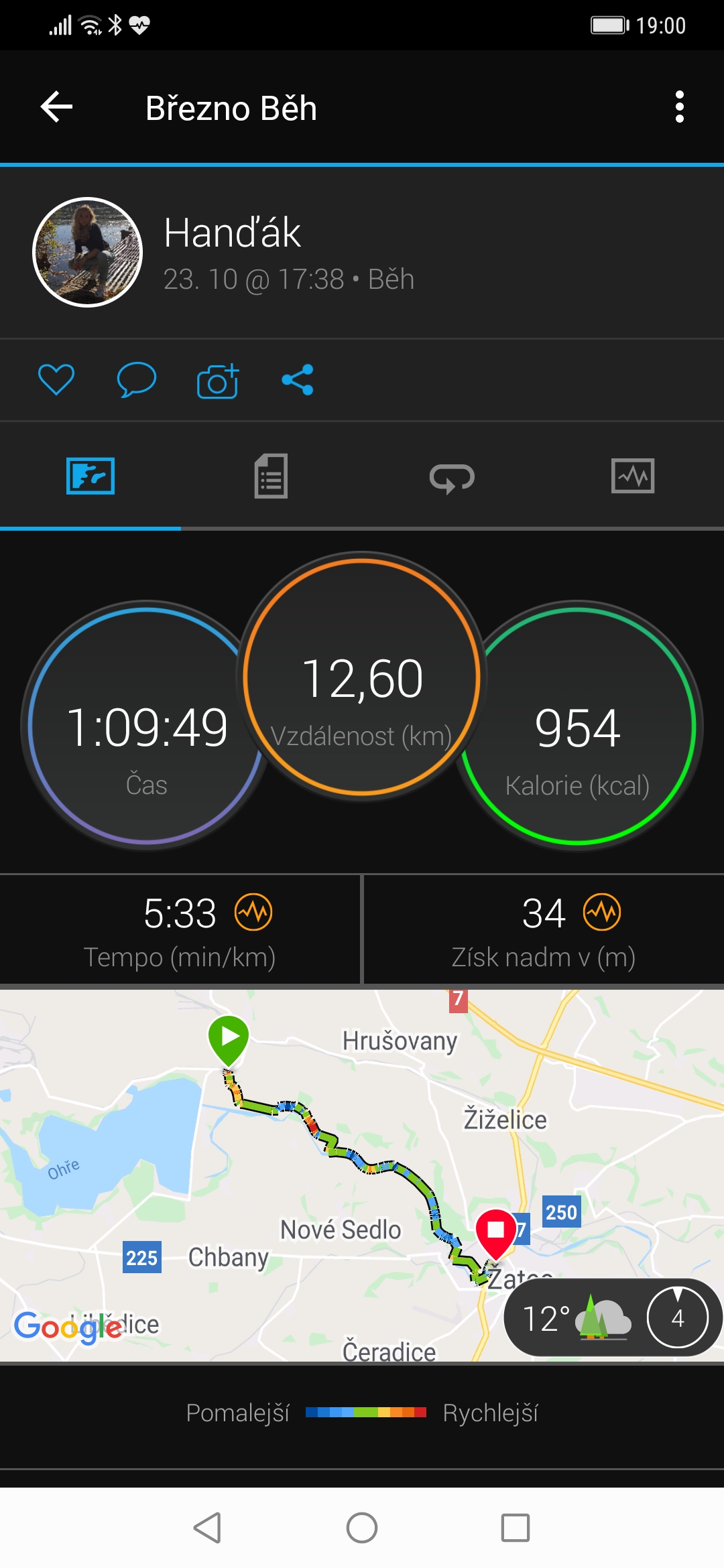Add a photo with the camera icon
This screenshot has width=724, height=1568.
218,381
